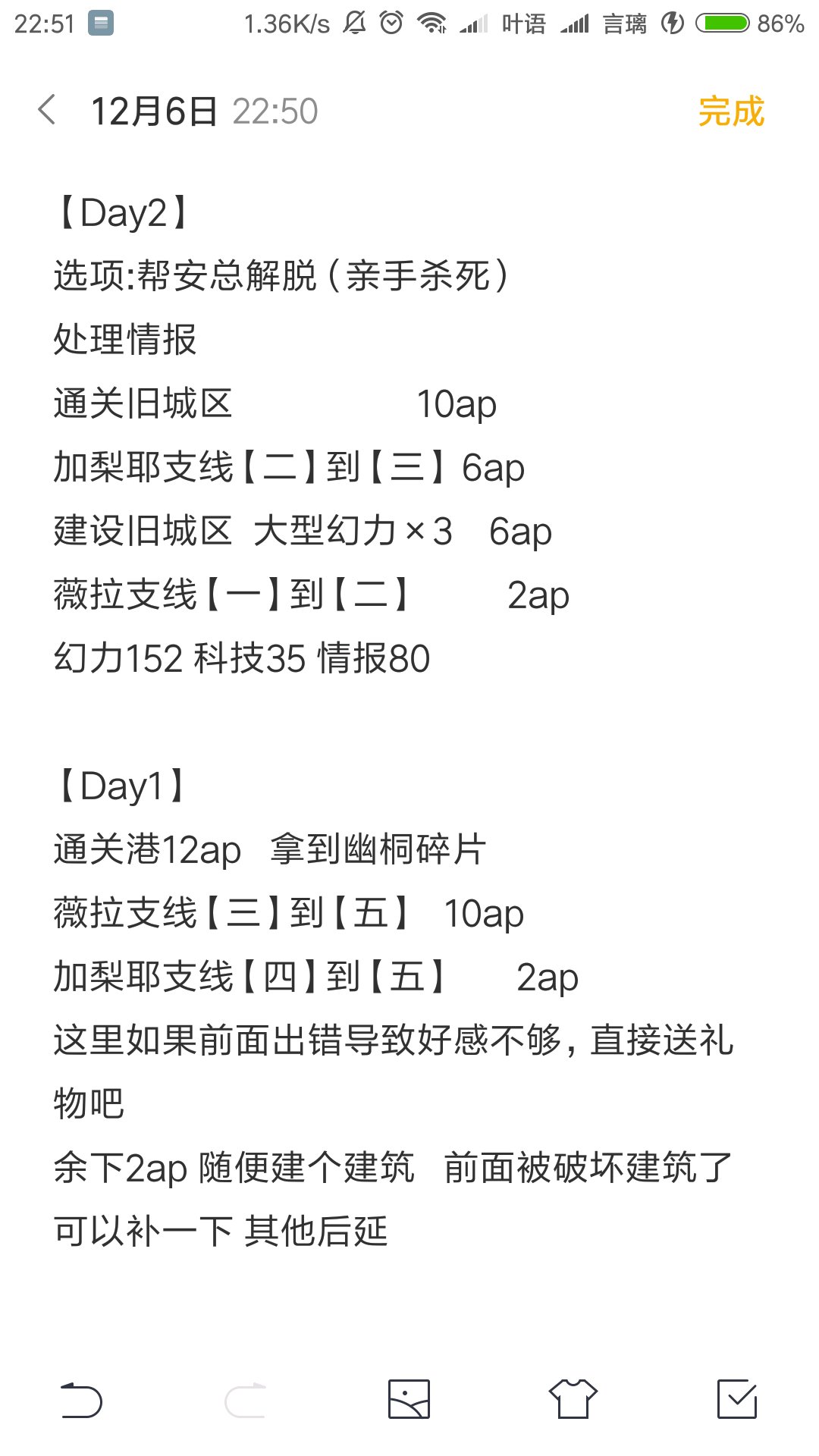This screenshot has width=819, height=1456.
Task: Go back using the top-left arrow
Action: tap(47, 110)
